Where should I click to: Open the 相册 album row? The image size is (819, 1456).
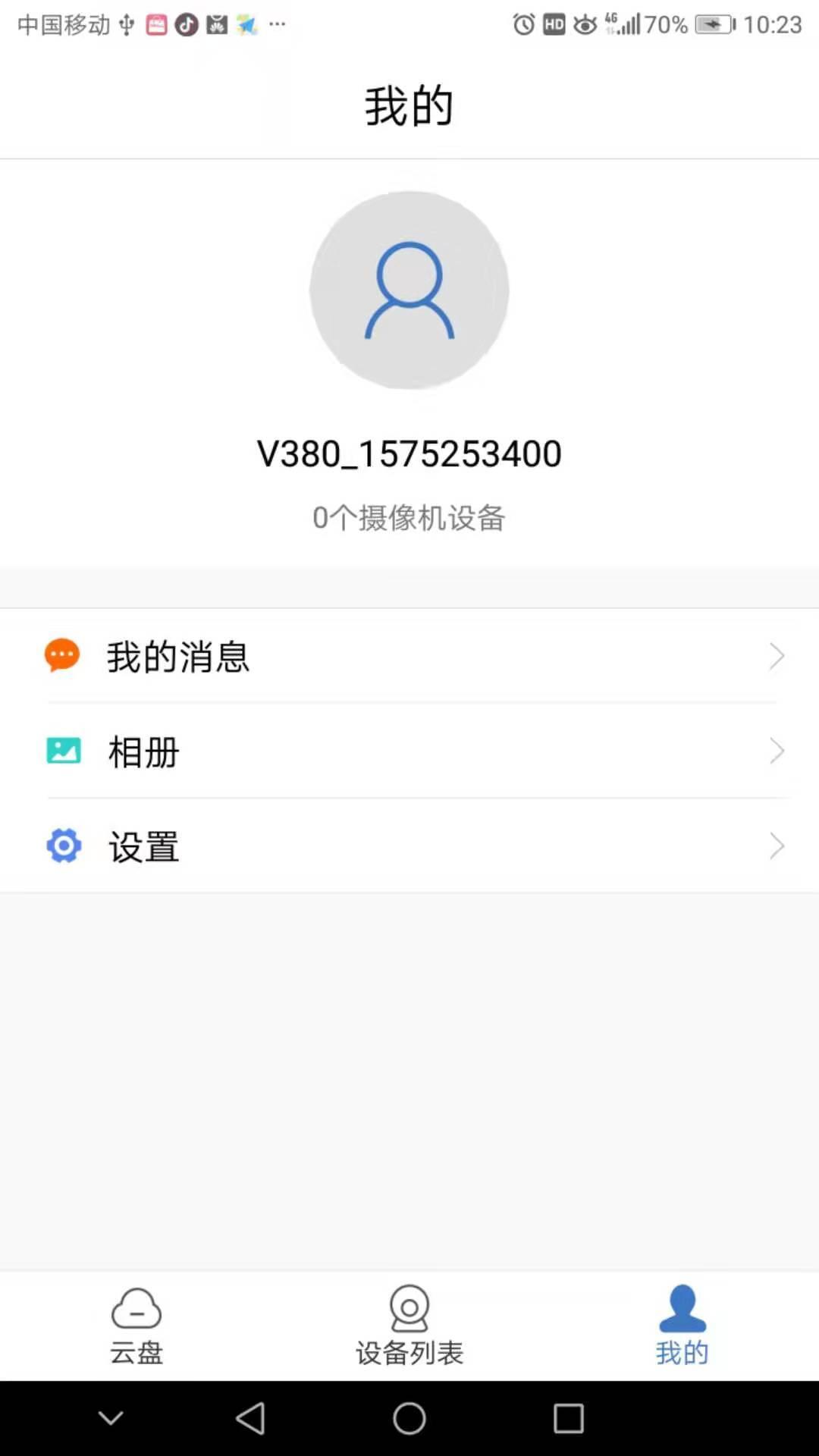409,751
